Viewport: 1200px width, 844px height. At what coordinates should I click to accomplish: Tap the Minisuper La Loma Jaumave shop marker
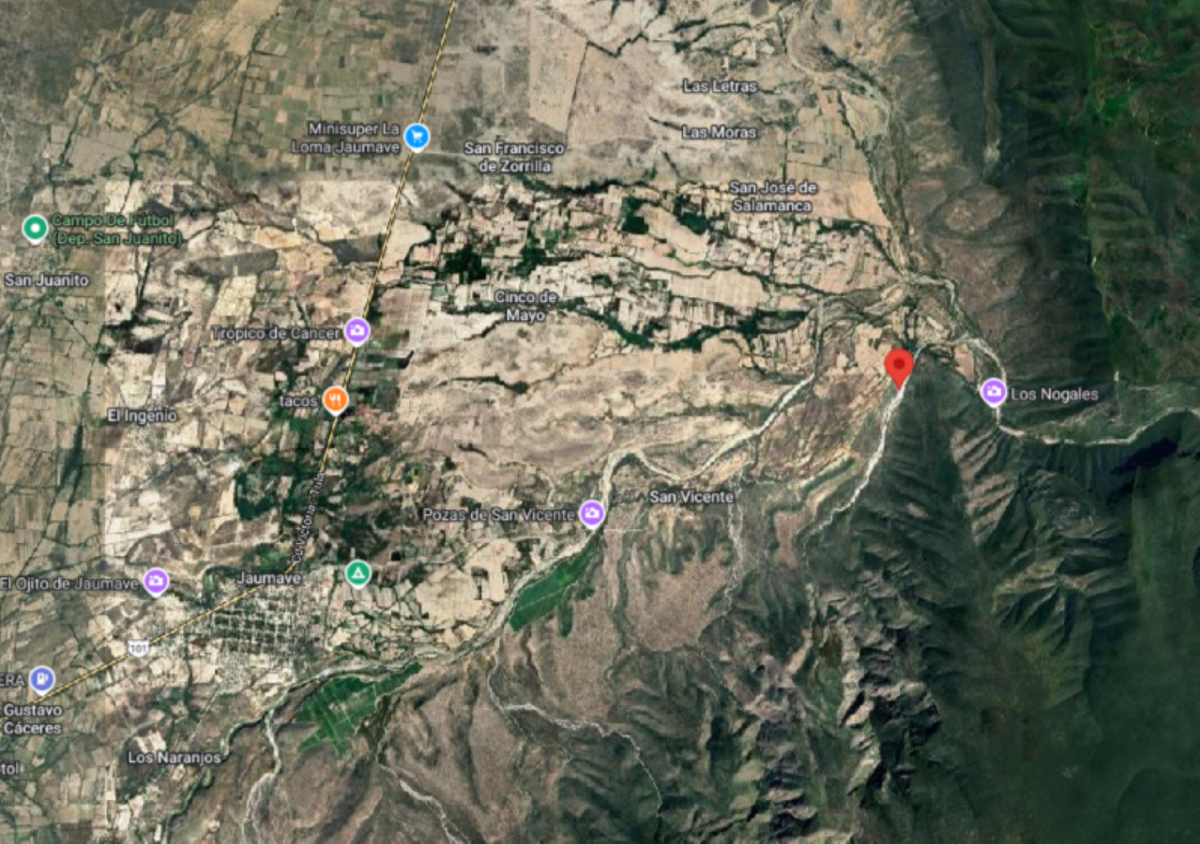click(x=417, y=137)
